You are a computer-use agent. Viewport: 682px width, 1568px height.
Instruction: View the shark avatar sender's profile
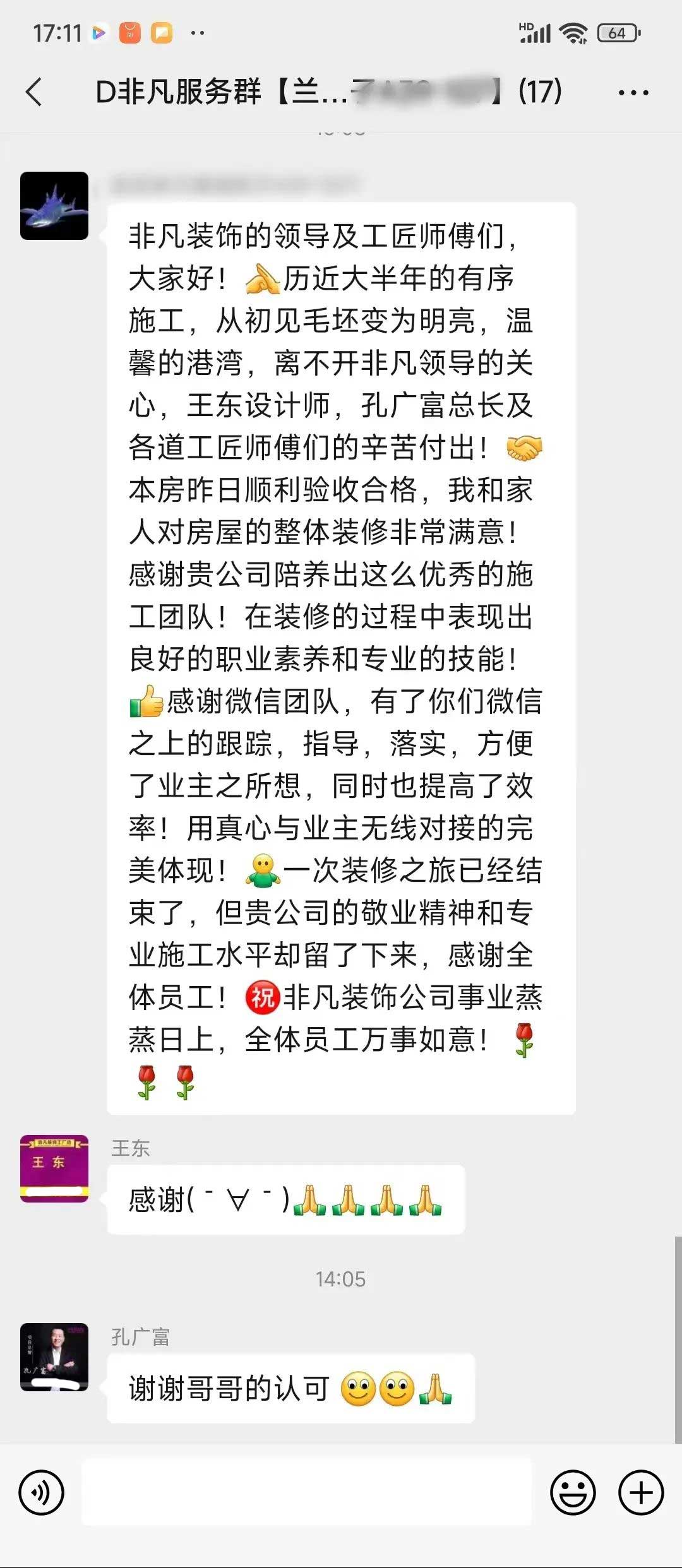click(x=54, y=206)
